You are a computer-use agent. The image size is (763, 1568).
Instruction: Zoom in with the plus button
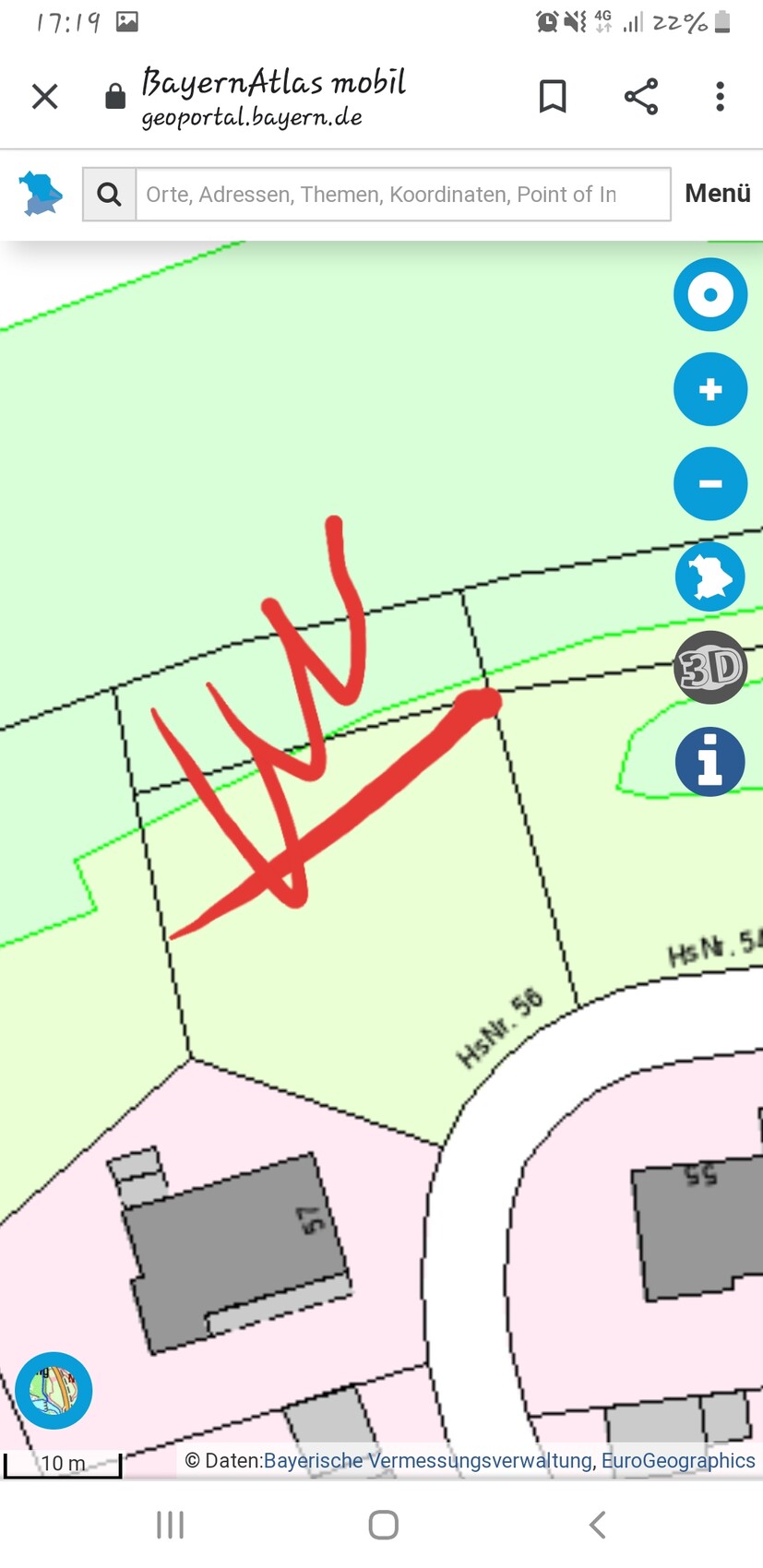709,390
